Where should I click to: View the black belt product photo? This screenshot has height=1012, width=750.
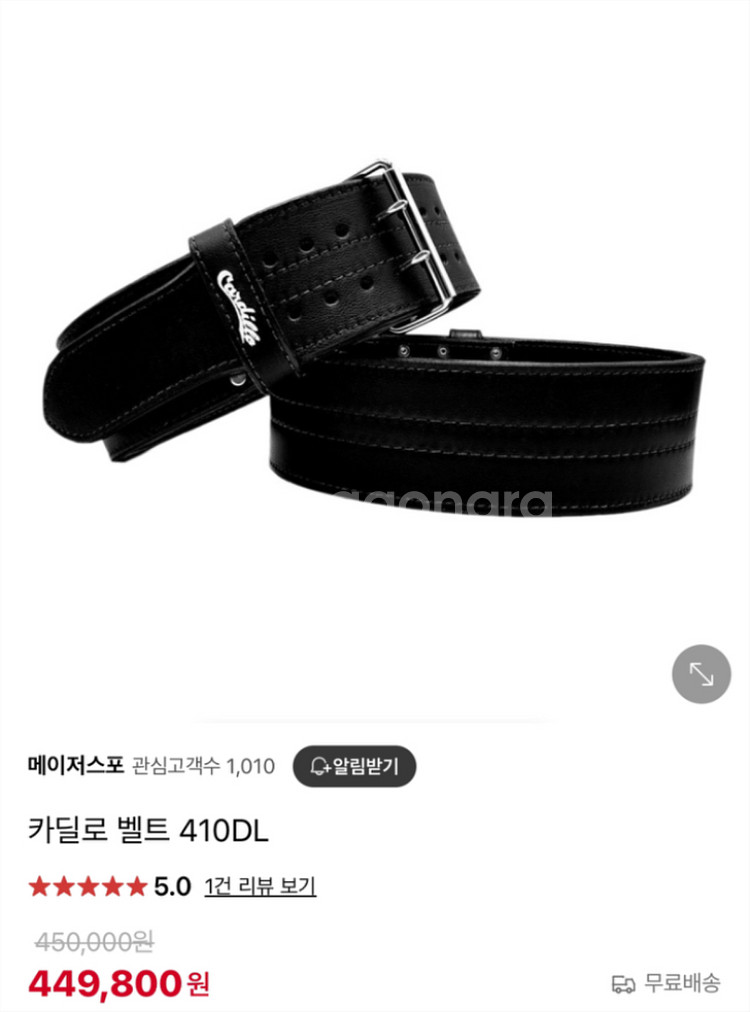click(375, 340)
